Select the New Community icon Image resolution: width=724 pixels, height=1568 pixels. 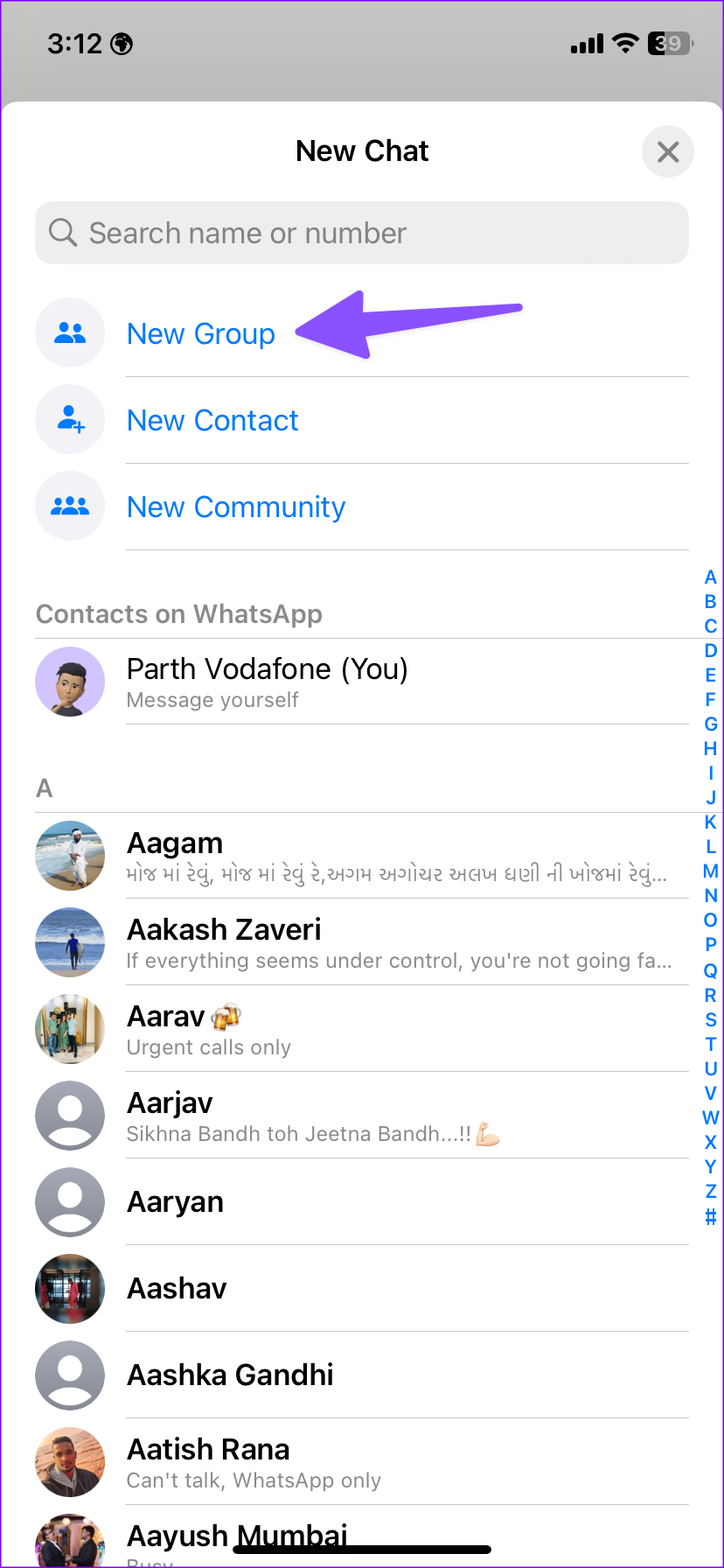click(70, 506)
